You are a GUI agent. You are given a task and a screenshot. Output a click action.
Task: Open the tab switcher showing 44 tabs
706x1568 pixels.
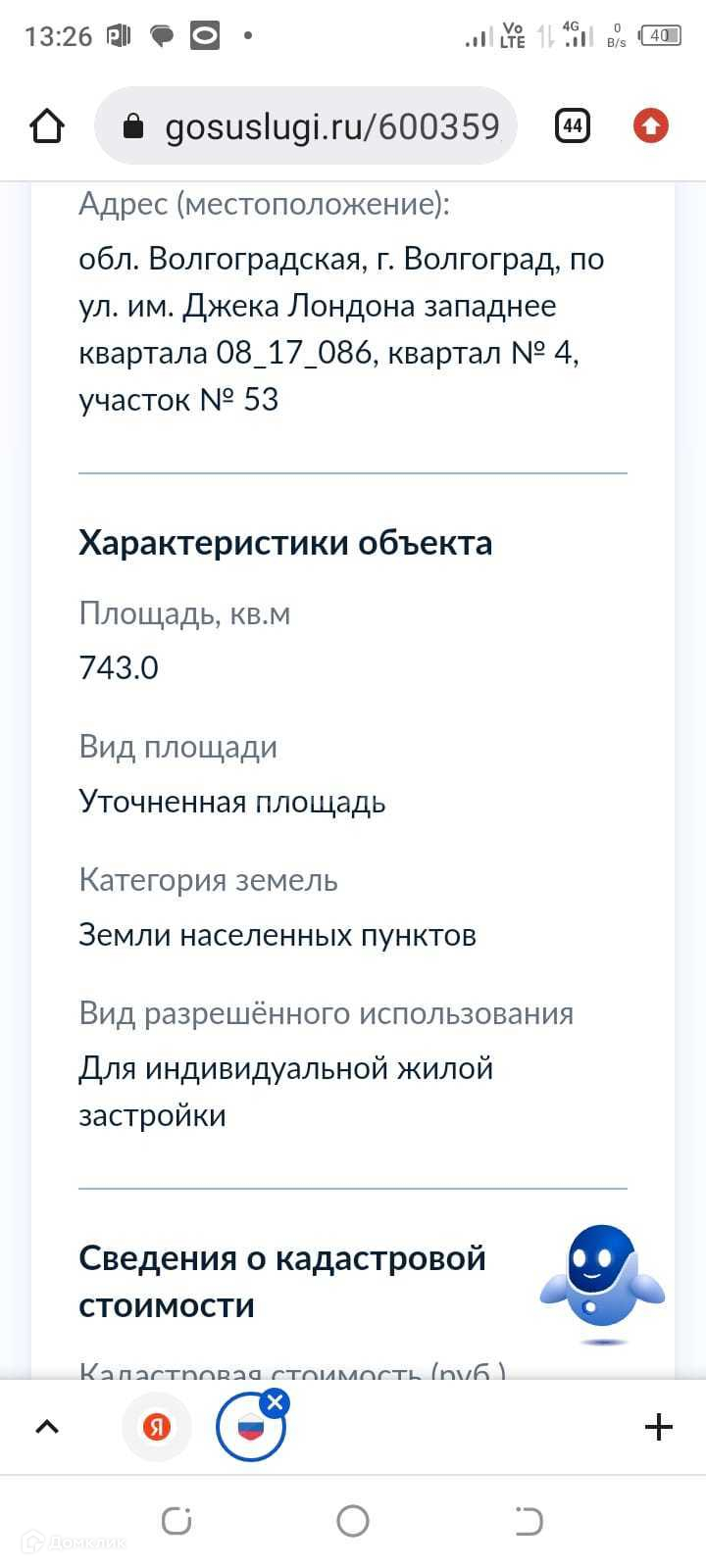(x=573, y=125)
